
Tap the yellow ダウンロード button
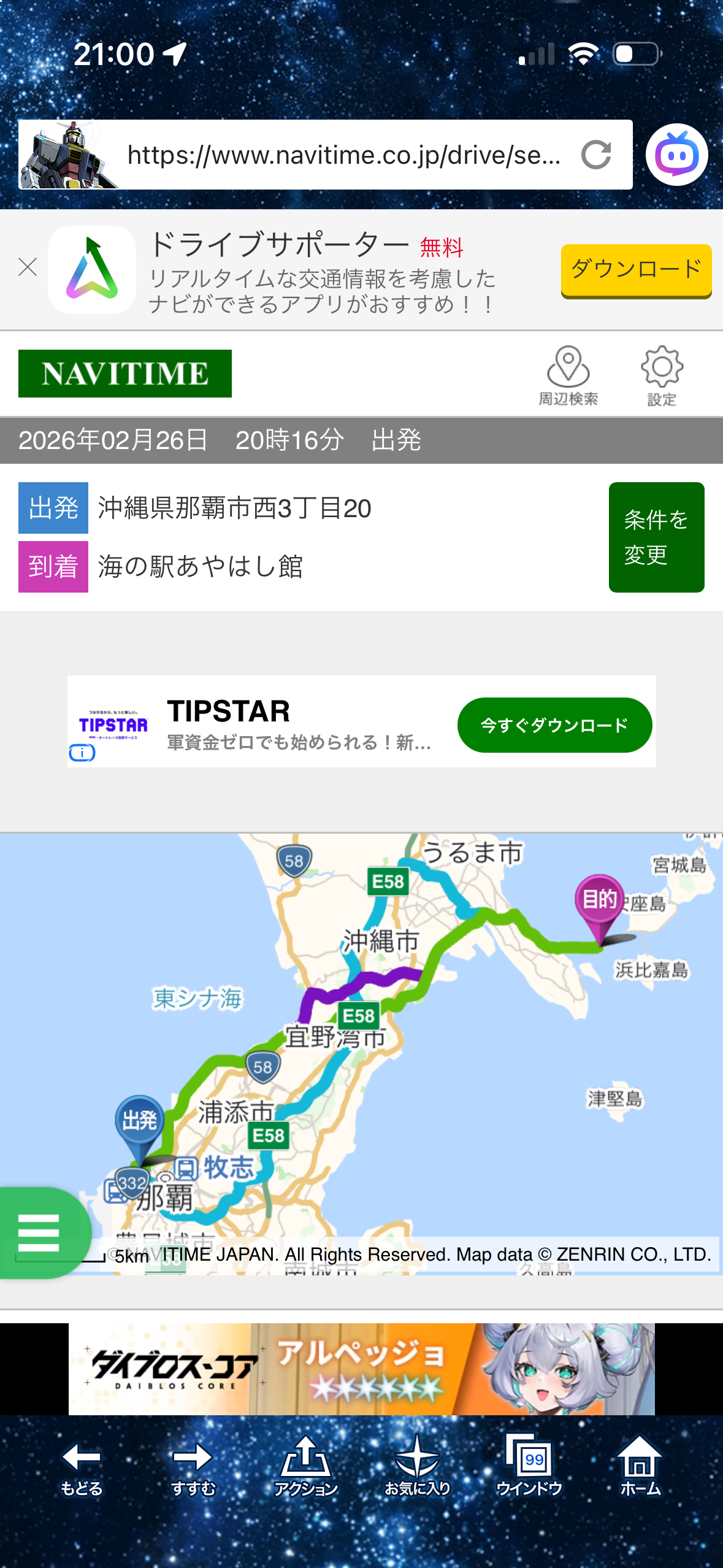coord(636,270)
